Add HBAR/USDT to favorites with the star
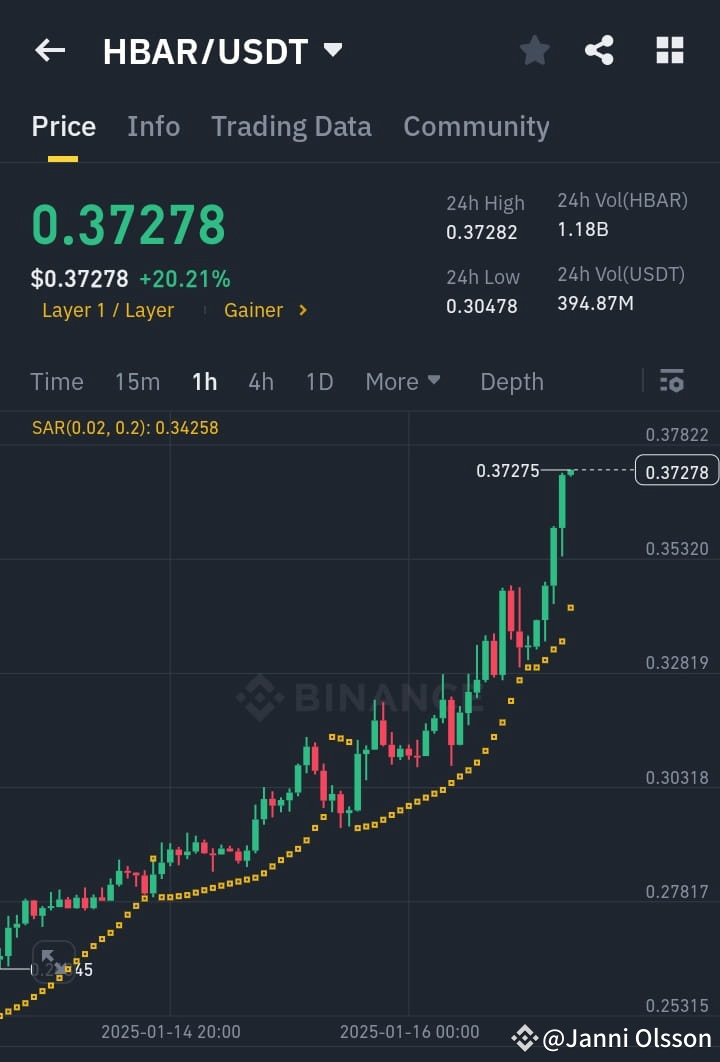This screenshot has width=720, height=1062. [534, 50]
